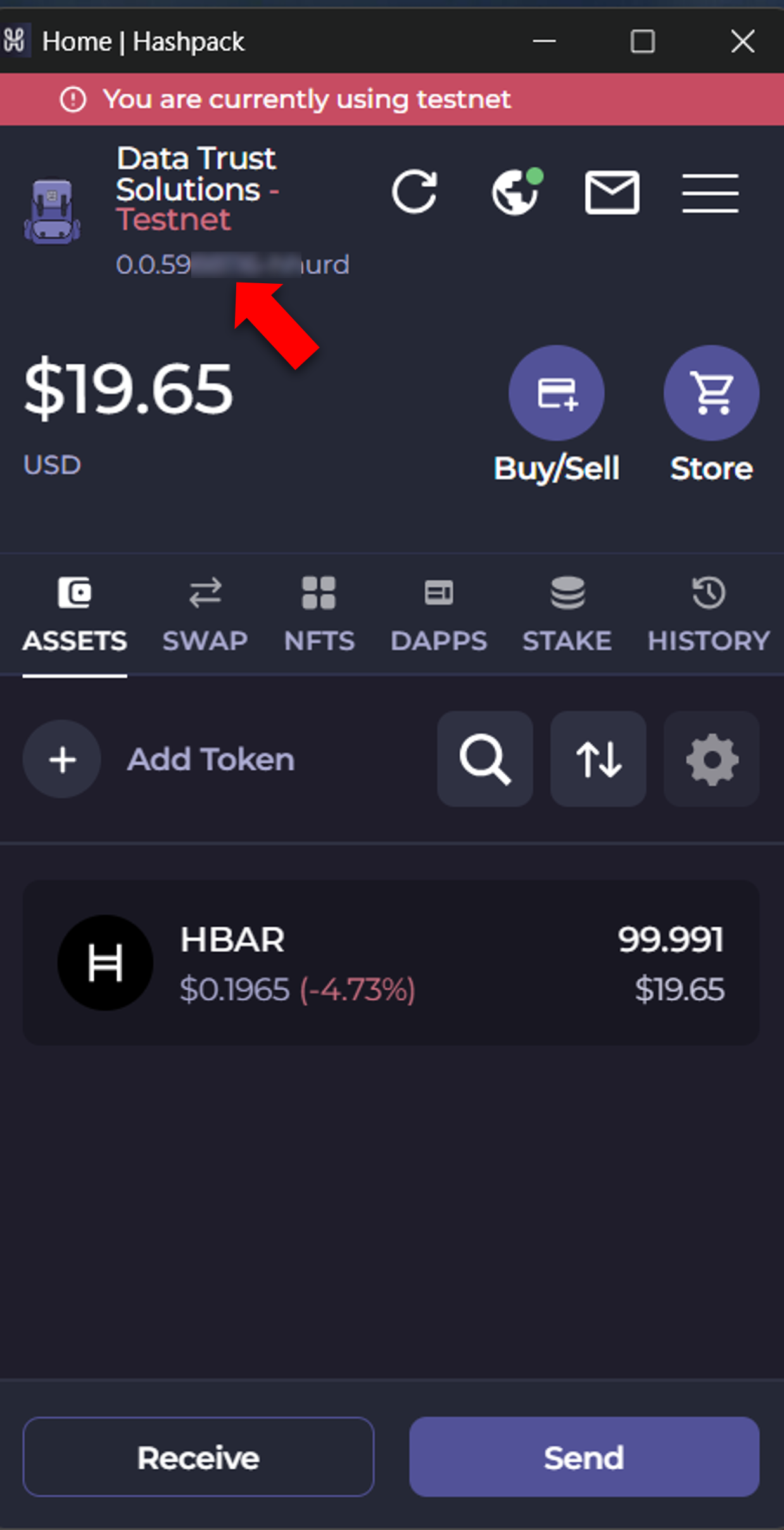
Task: Close the Hashpack window
Action: 742,42
